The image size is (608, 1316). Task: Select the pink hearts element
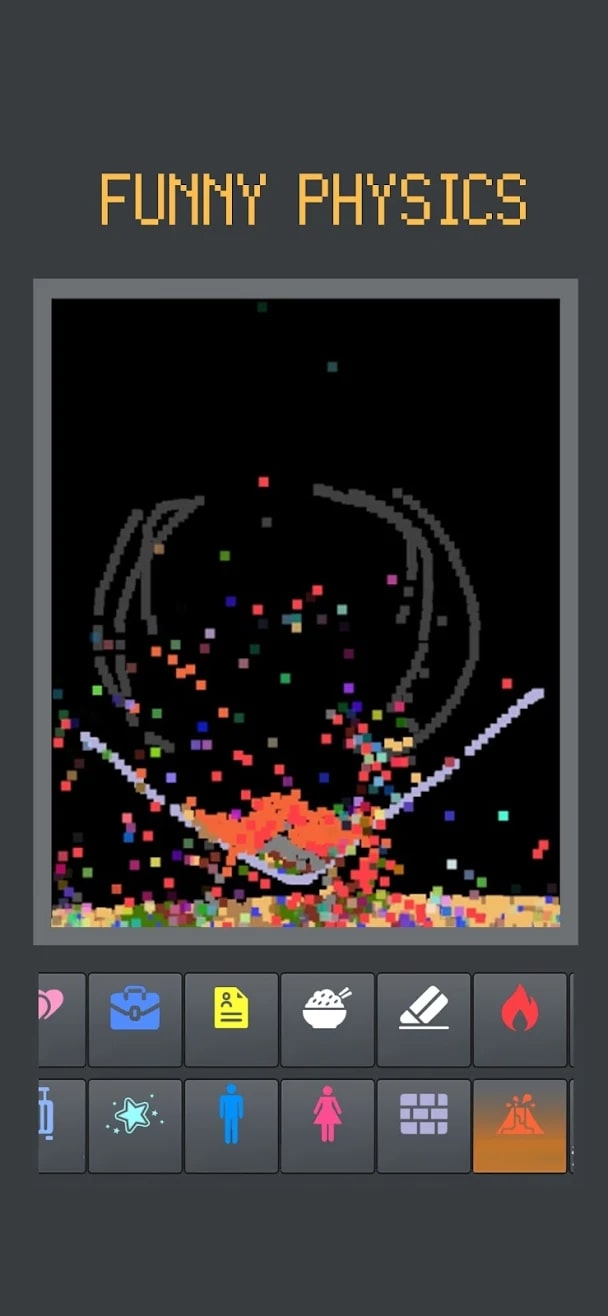(60, 1018)
